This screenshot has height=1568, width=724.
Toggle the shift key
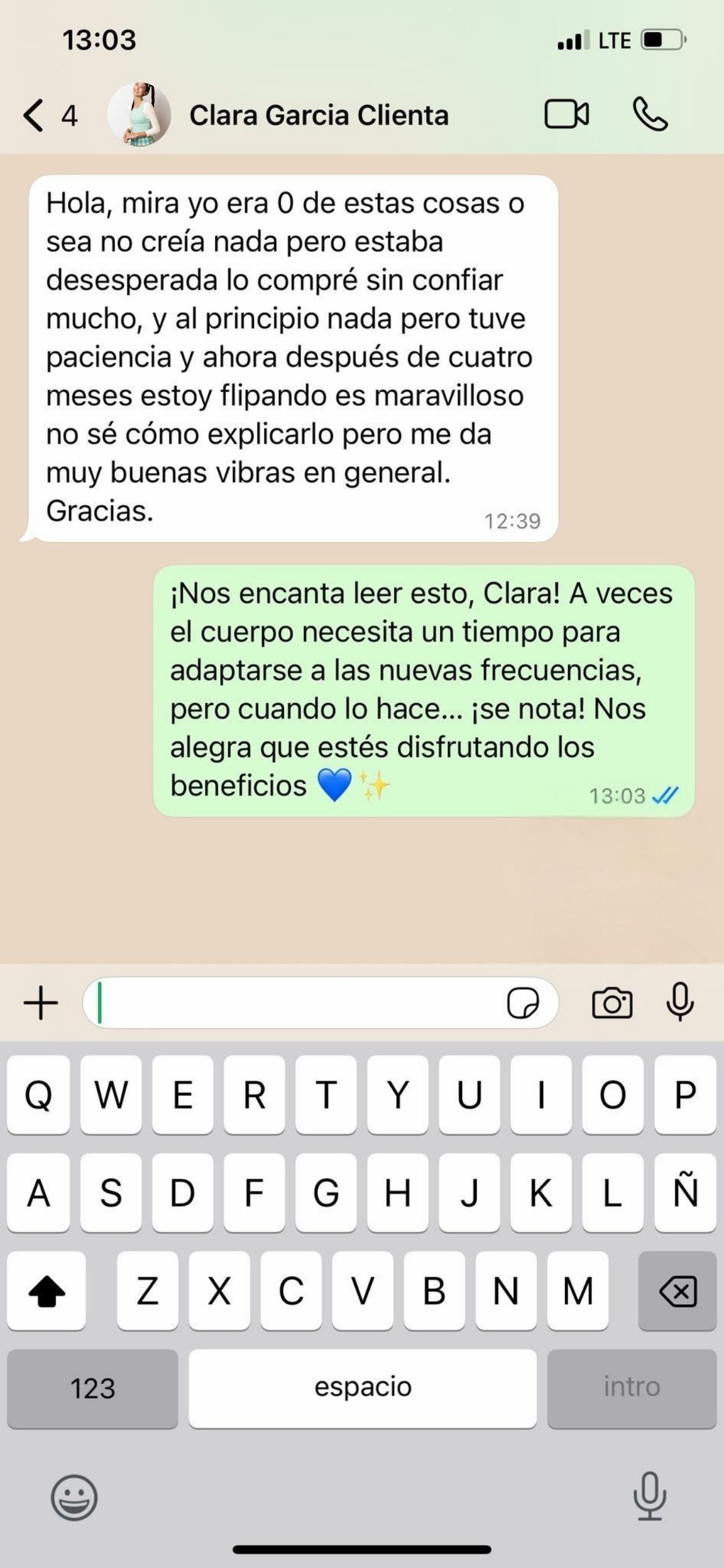pos(47,1291)
